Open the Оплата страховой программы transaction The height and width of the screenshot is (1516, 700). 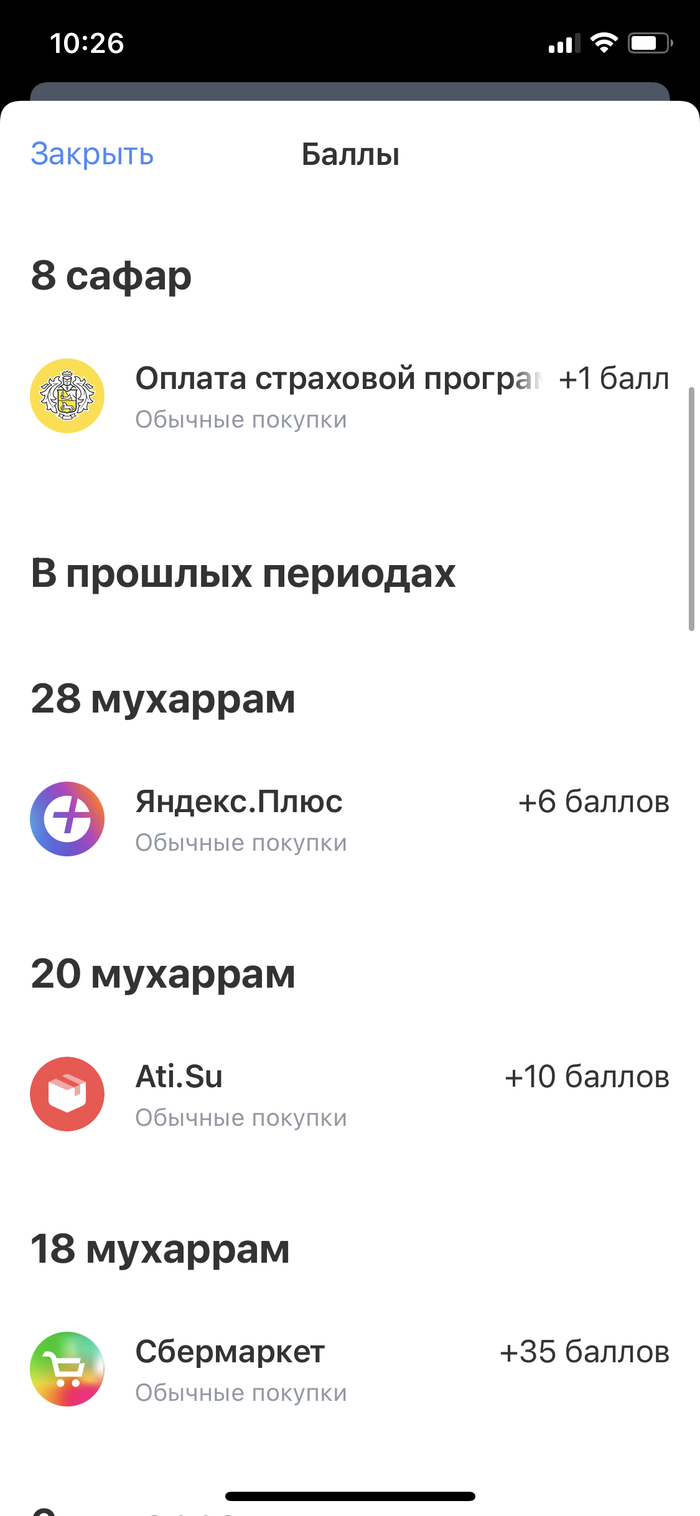point(338,395)
